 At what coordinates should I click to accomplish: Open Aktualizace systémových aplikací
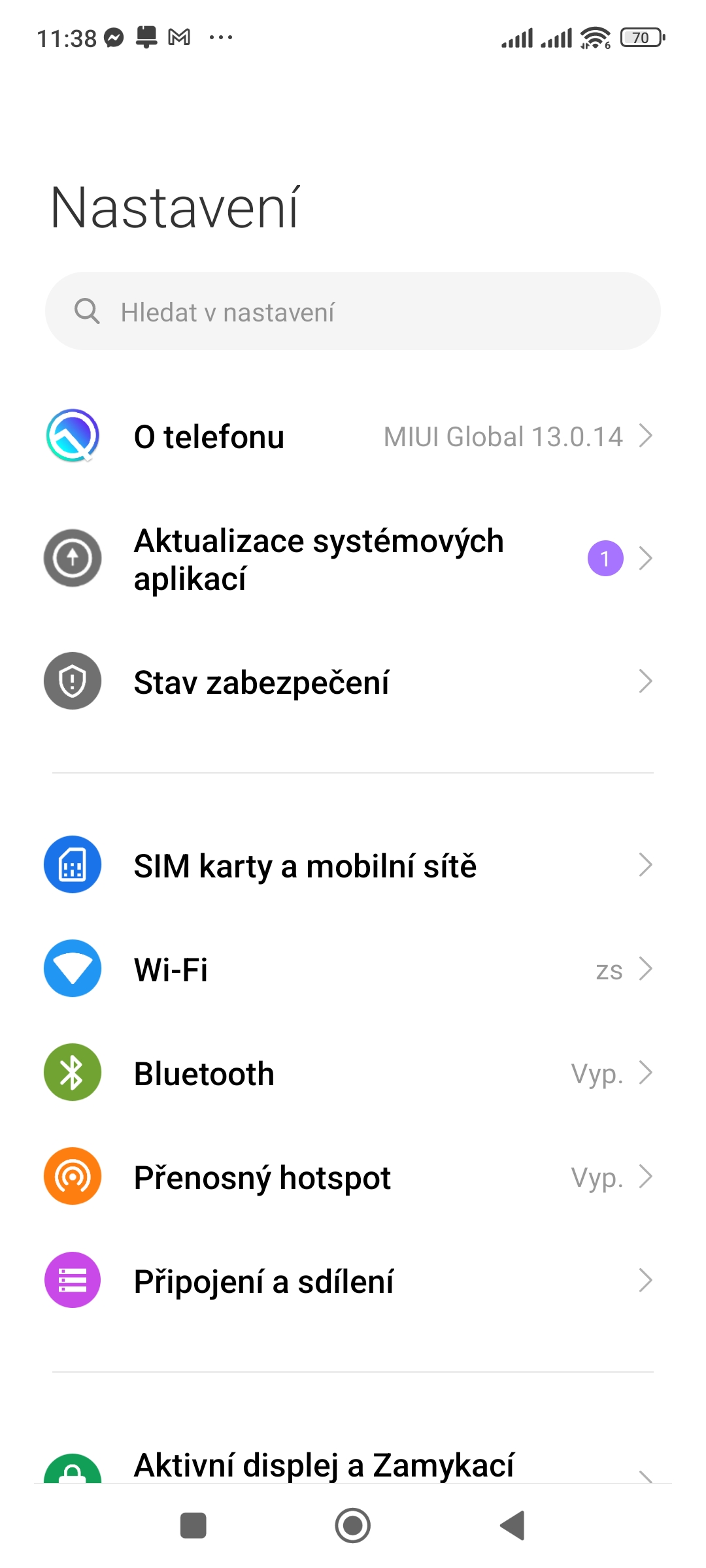[353, 559]
